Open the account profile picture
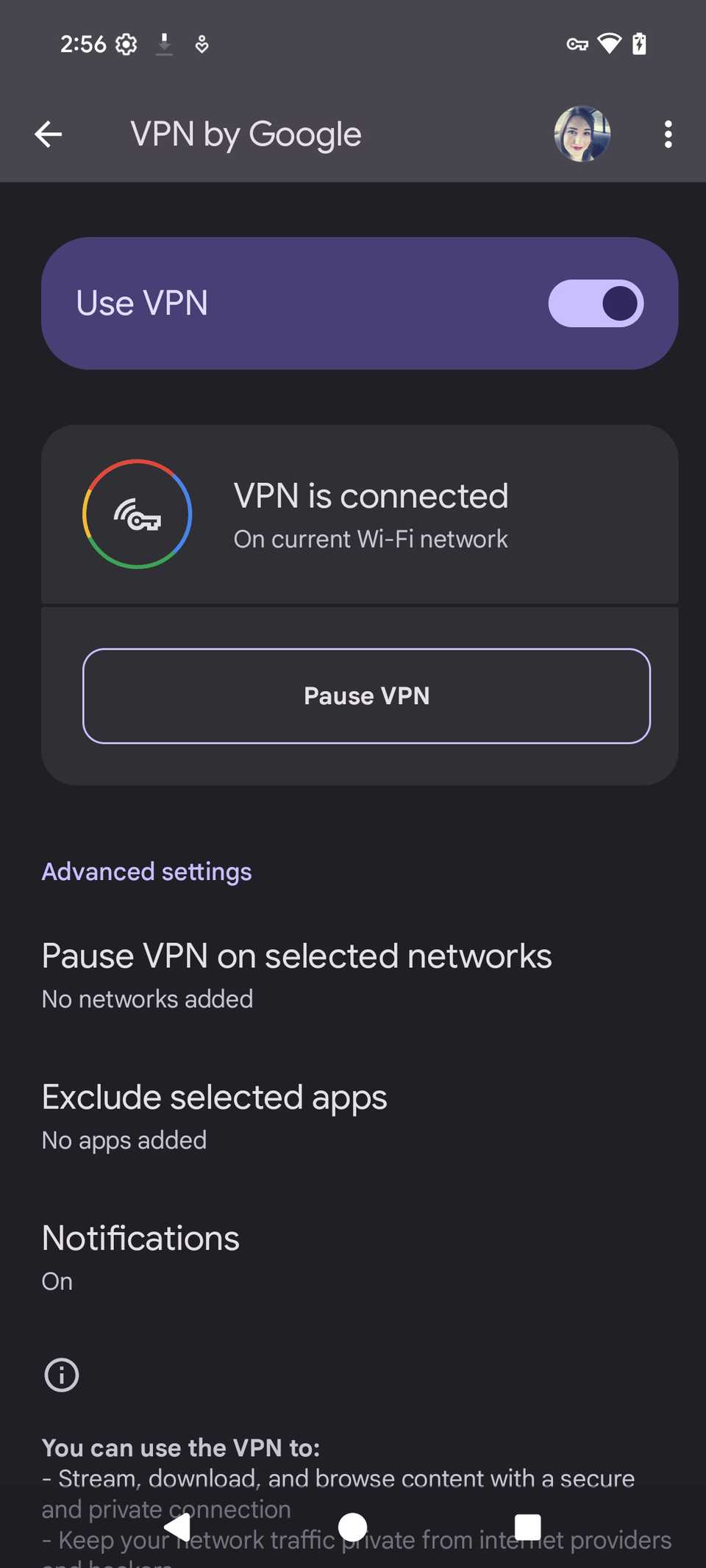 click(582, 133)
